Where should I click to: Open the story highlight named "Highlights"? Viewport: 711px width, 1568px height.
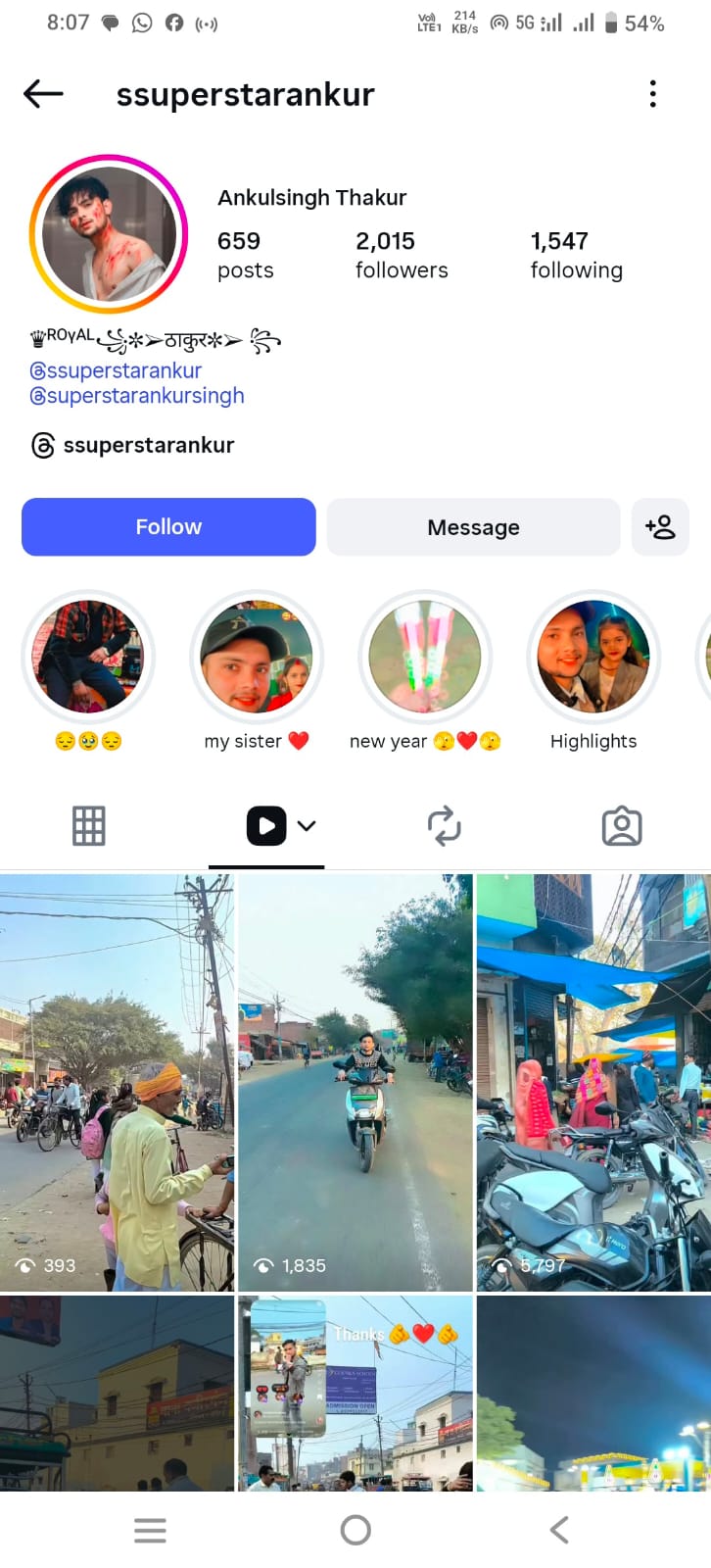pyautogui.click(x=593, y=657)
